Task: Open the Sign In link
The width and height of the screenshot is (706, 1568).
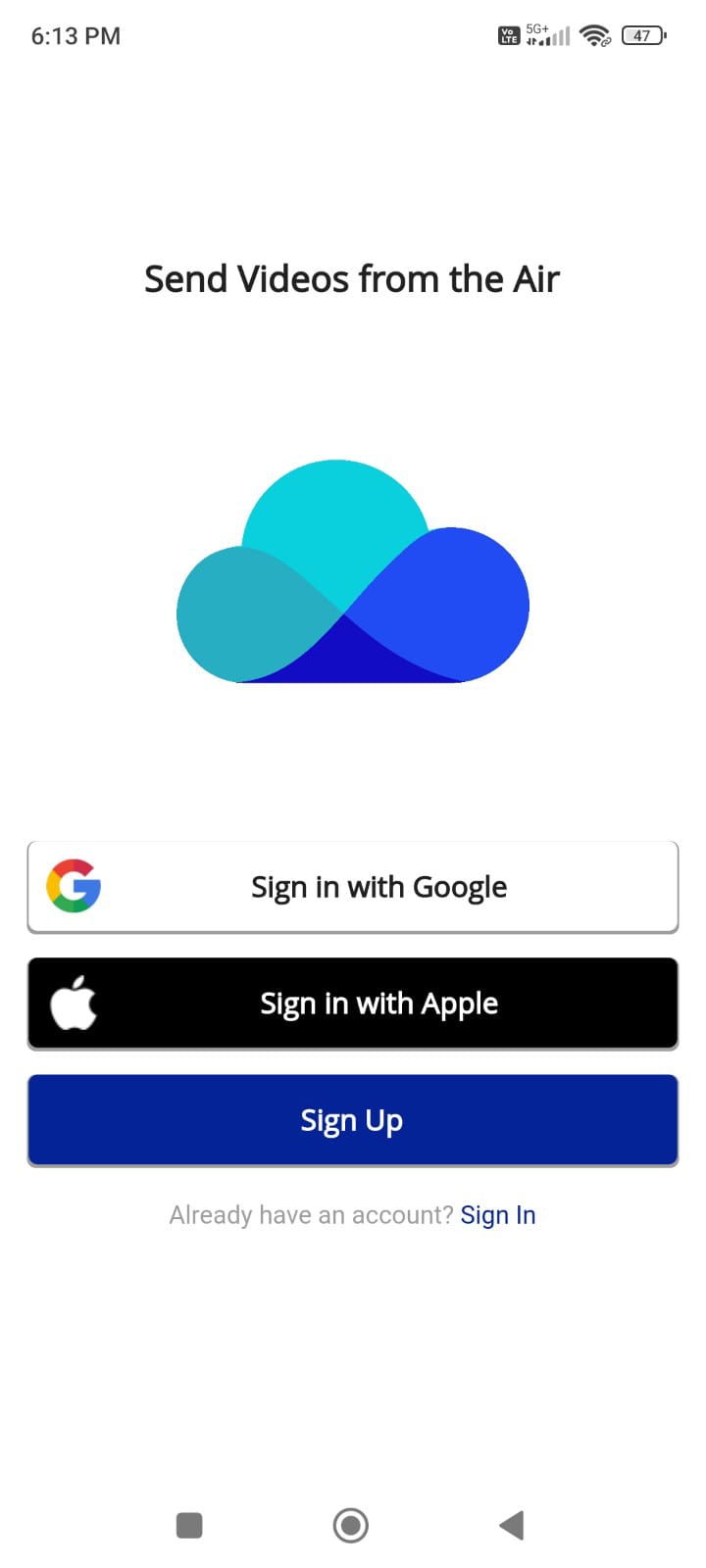Action: pos(498,1215)
